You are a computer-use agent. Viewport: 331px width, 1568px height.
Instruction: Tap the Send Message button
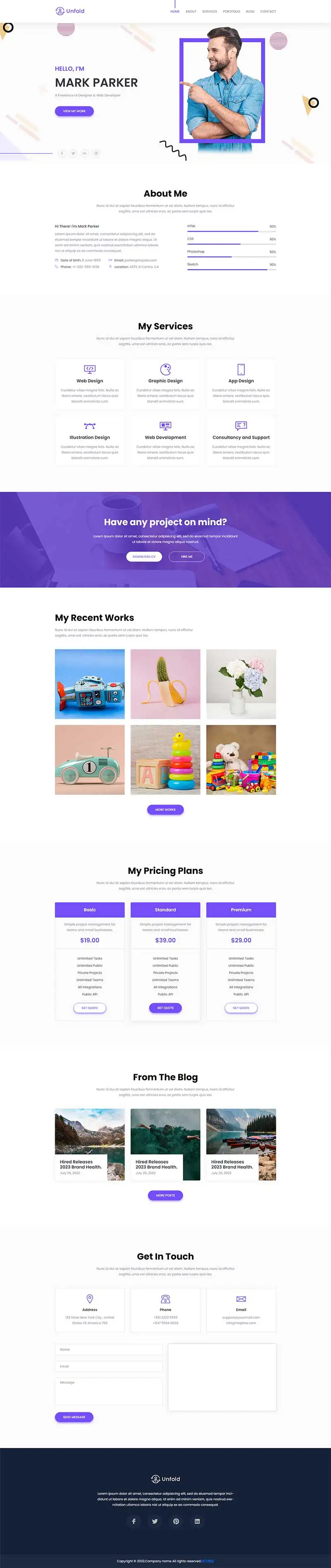click(x=74, y=1417)
